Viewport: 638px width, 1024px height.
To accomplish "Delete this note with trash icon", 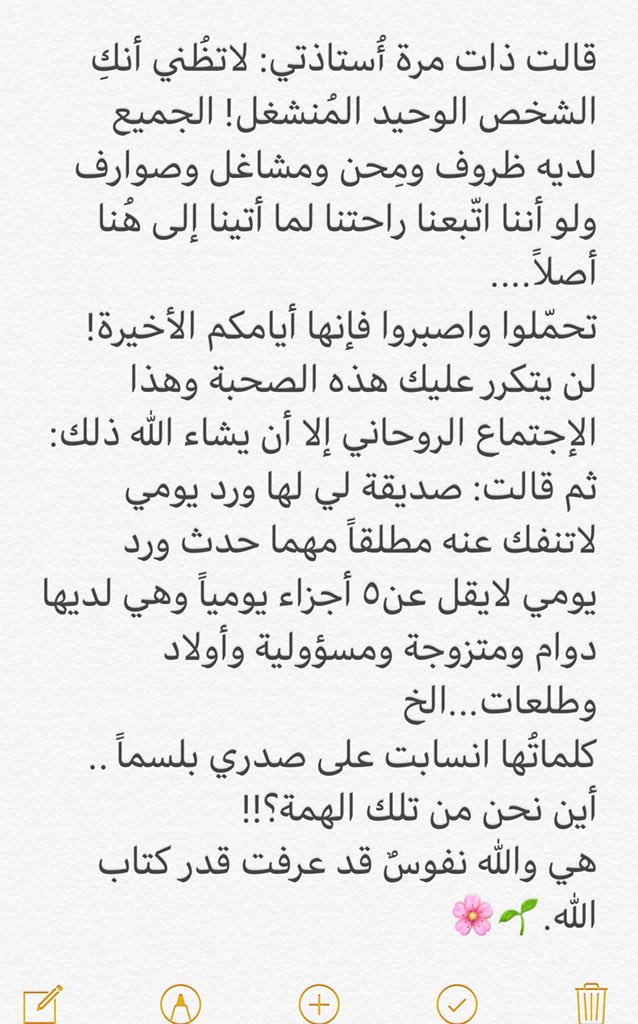I will (591, 1002).
